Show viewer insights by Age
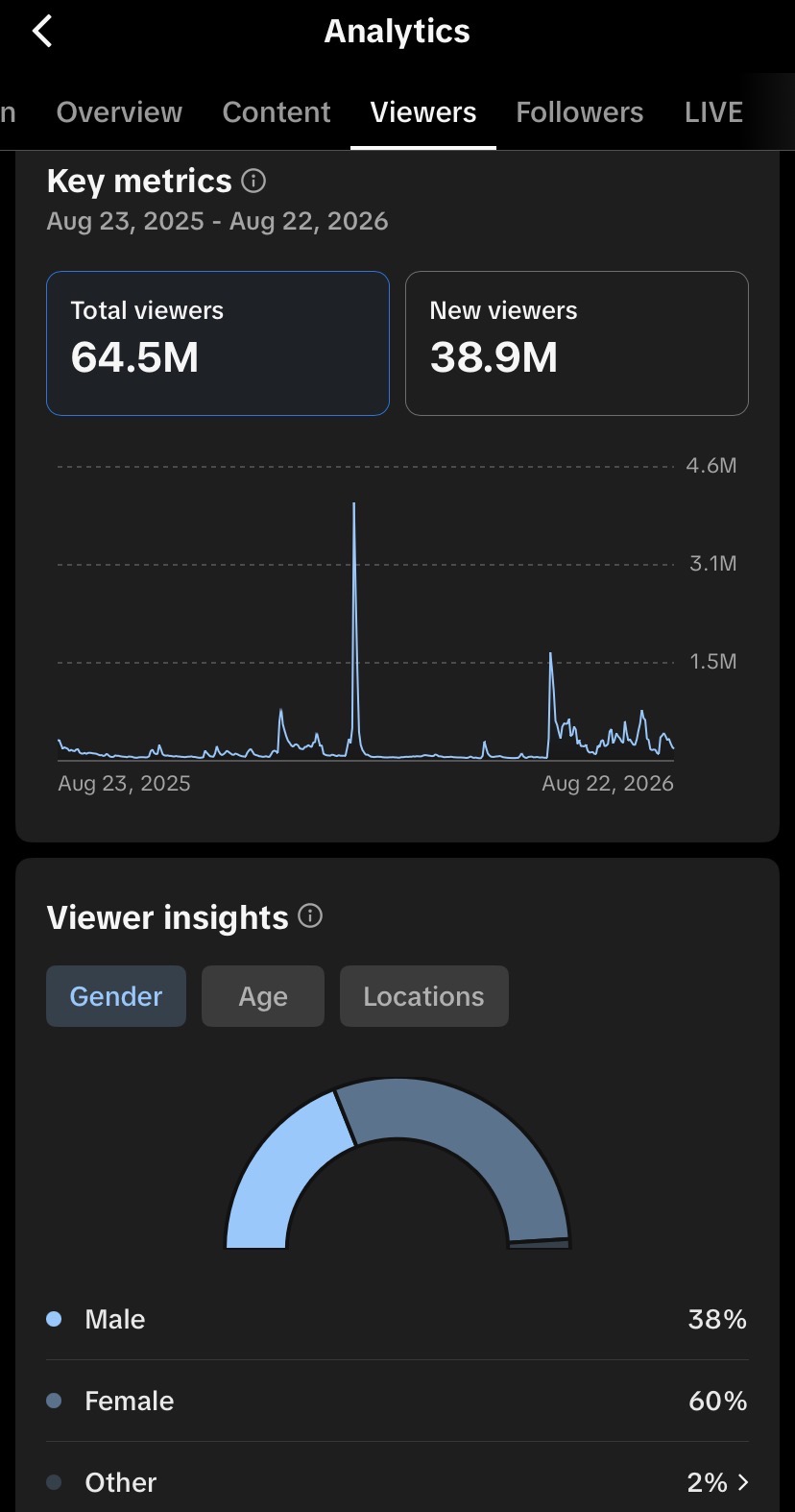 263,996
